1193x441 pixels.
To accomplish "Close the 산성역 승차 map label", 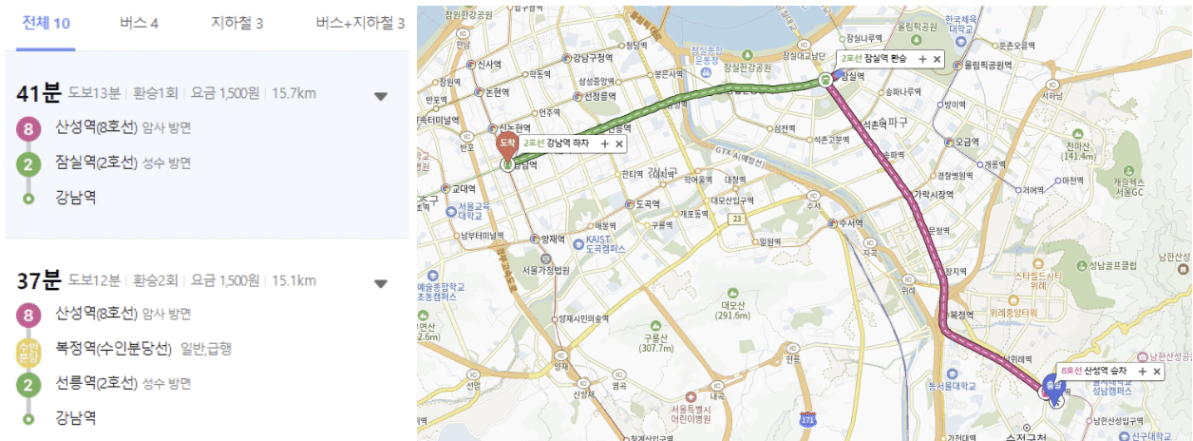I will tap(1157, 371).
